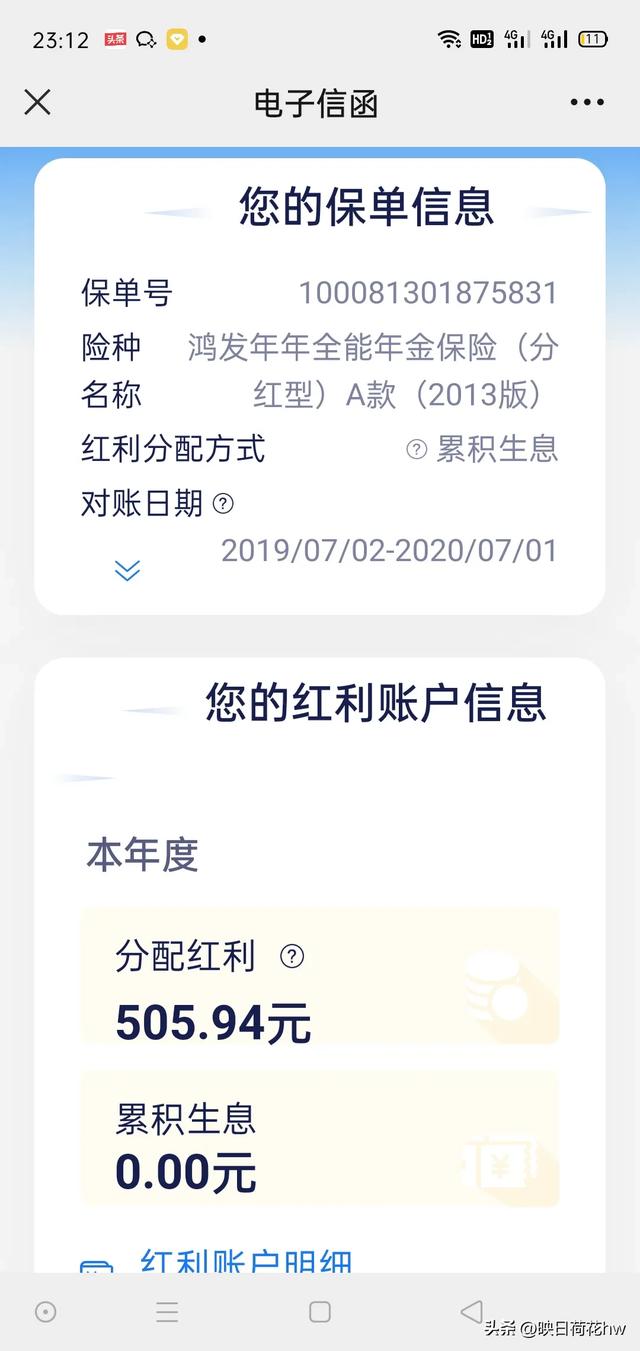Expand the policy info with the double chevron
Image resolution: width=640 pixels, height=1351 pixels.
pos(127,570)
